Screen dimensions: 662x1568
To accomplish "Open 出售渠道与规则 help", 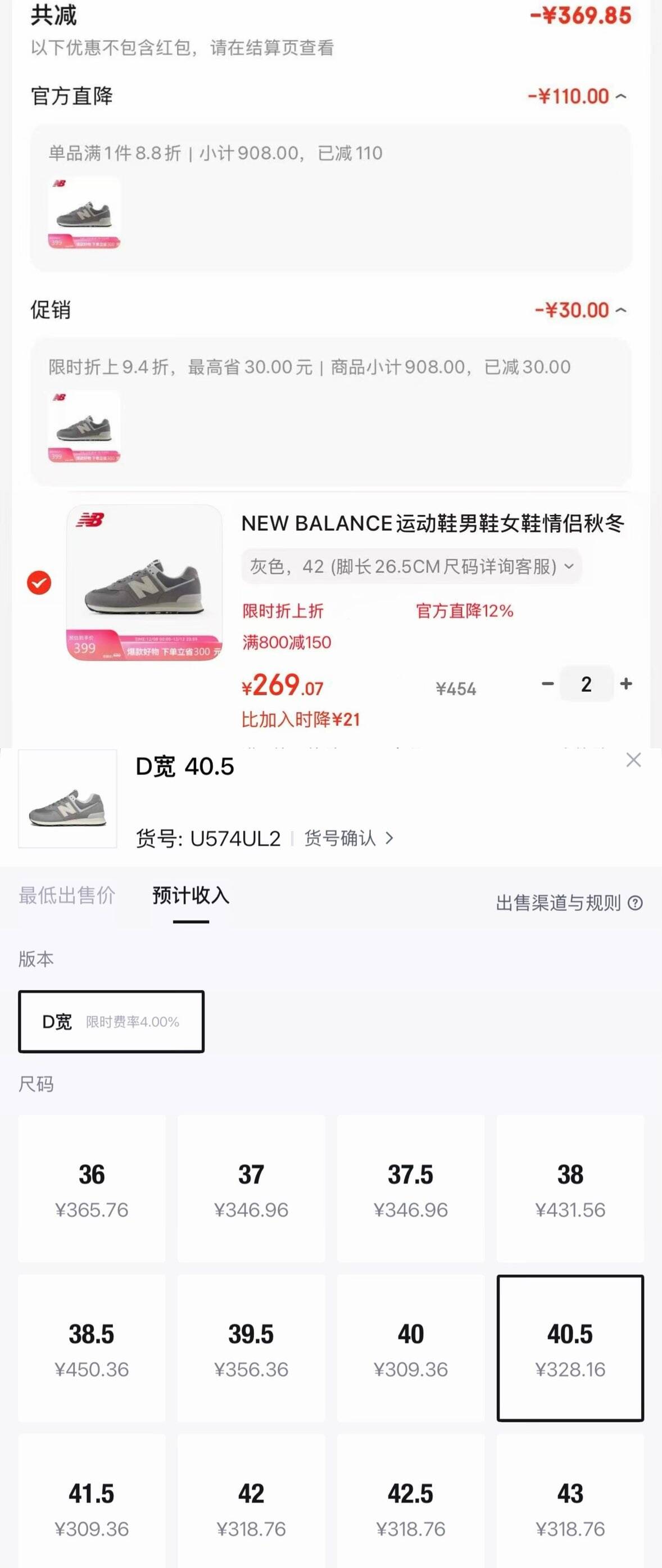I will pos(569,903).
